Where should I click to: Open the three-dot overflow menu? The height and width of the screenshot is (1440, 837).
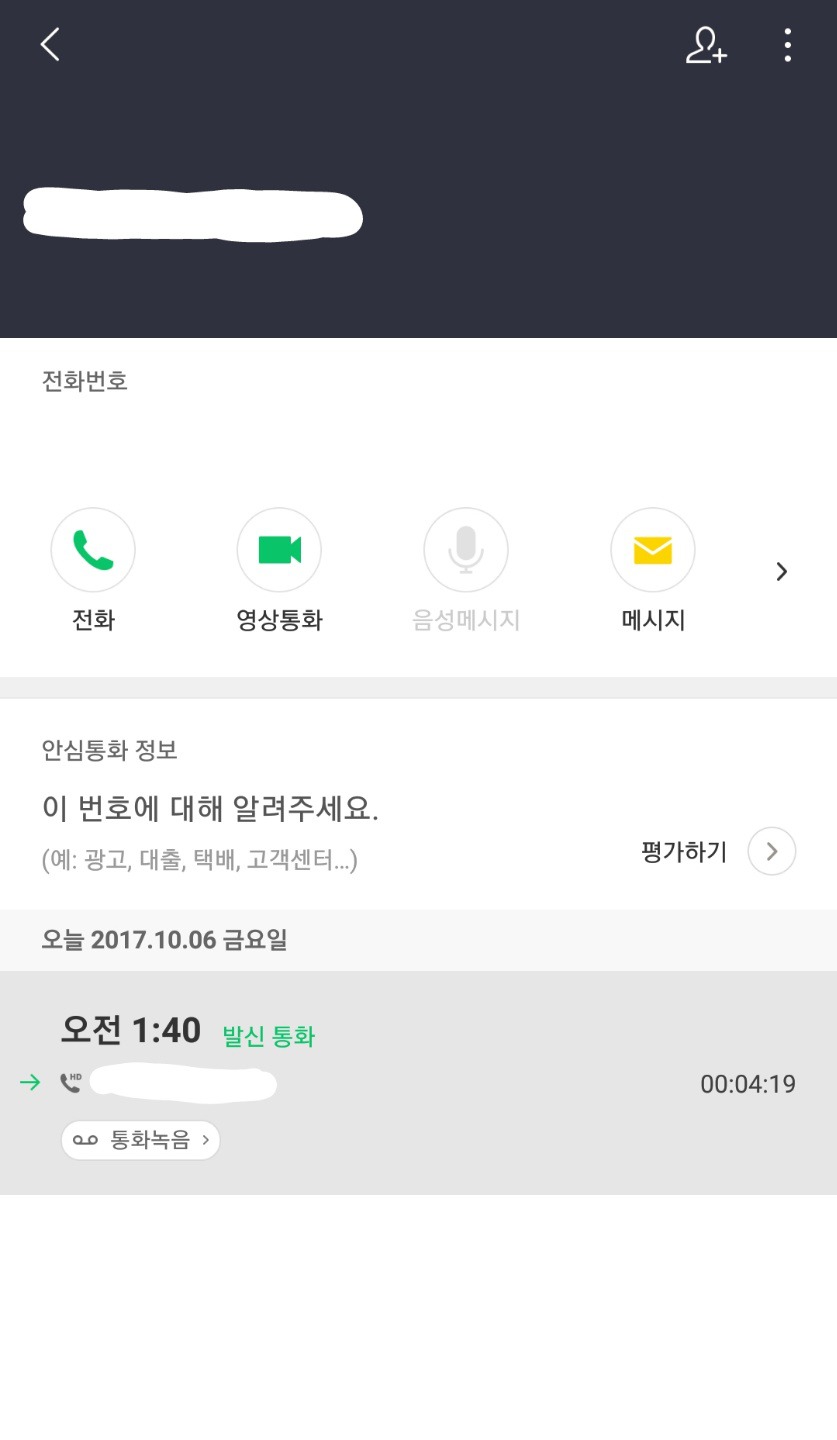click(787, 44)
